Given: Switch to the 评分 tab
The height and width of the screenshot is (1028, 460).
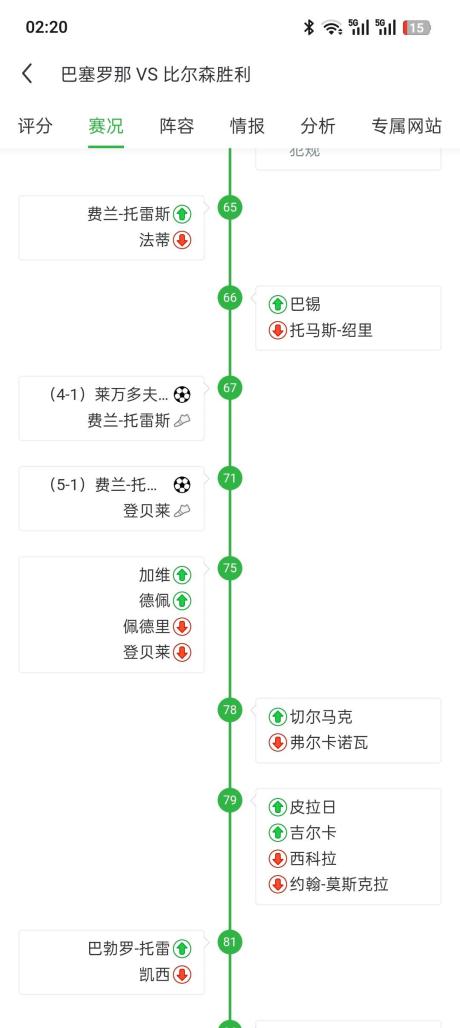Looking at the screenshot, I should [35, 126].
